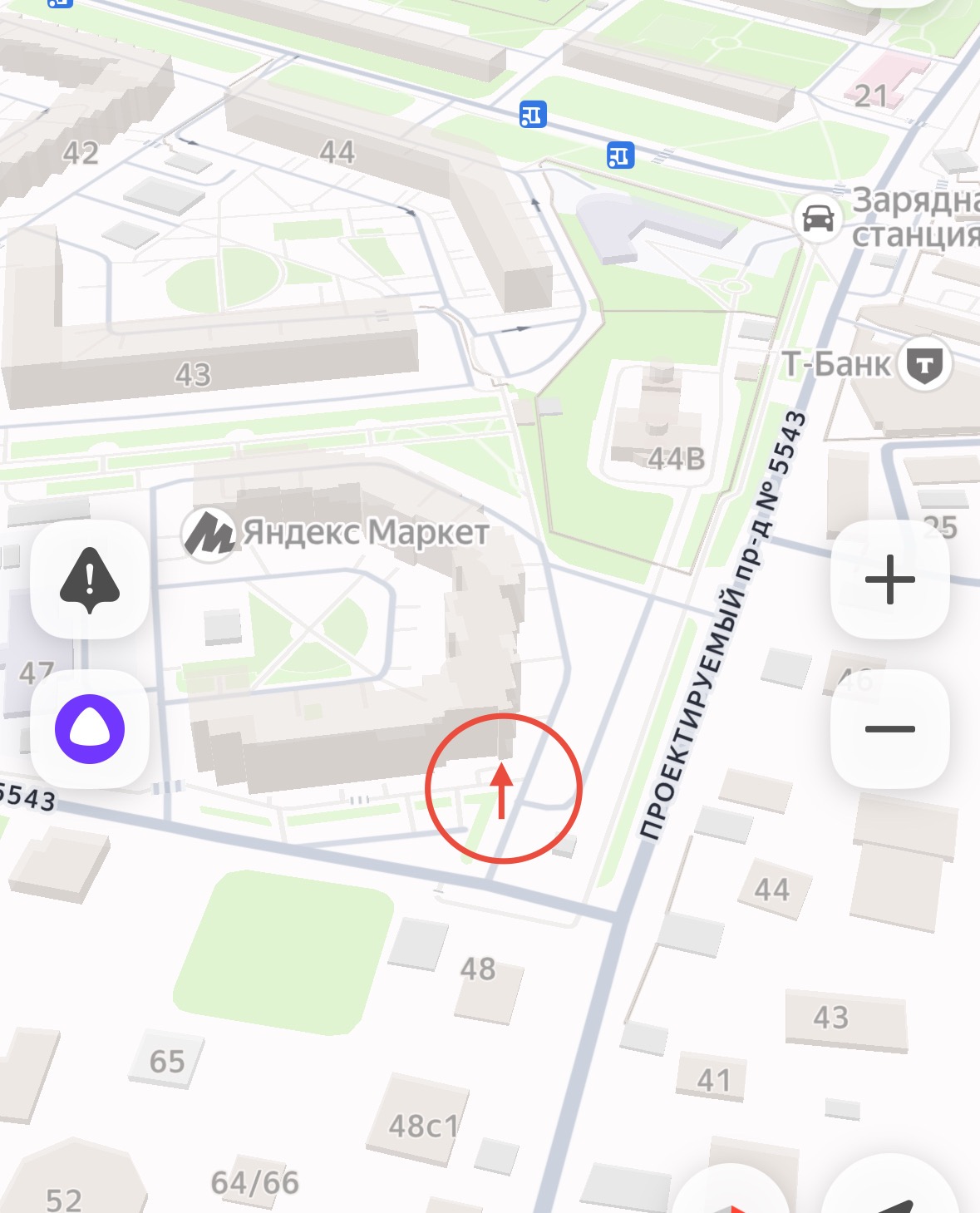Open the charging station car marker
Image resolution: width=980 pixels, height=1213 pixels.
(818, 219)
